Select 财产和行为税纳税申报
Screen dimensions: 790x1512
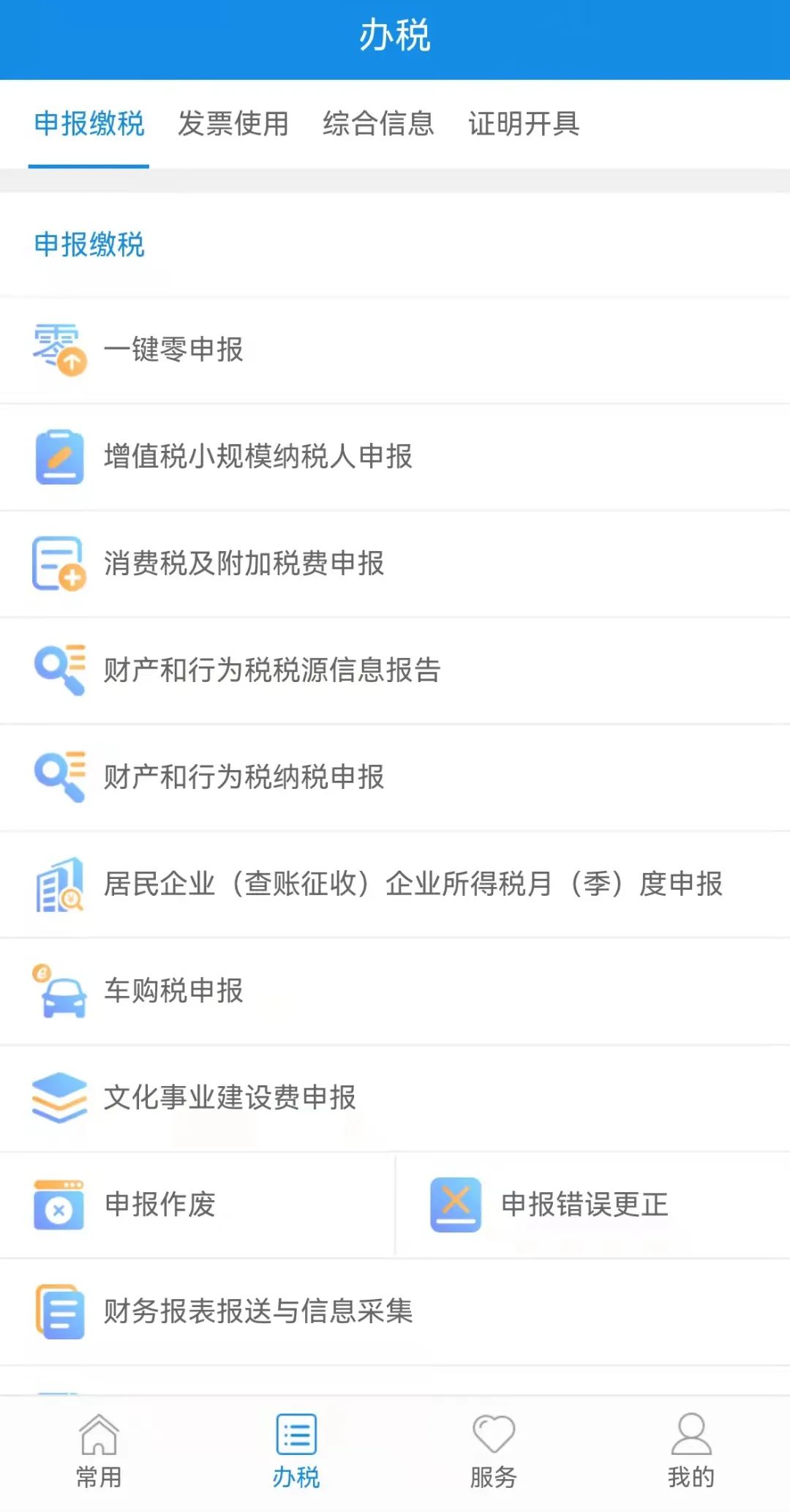(x=395, y=777)
